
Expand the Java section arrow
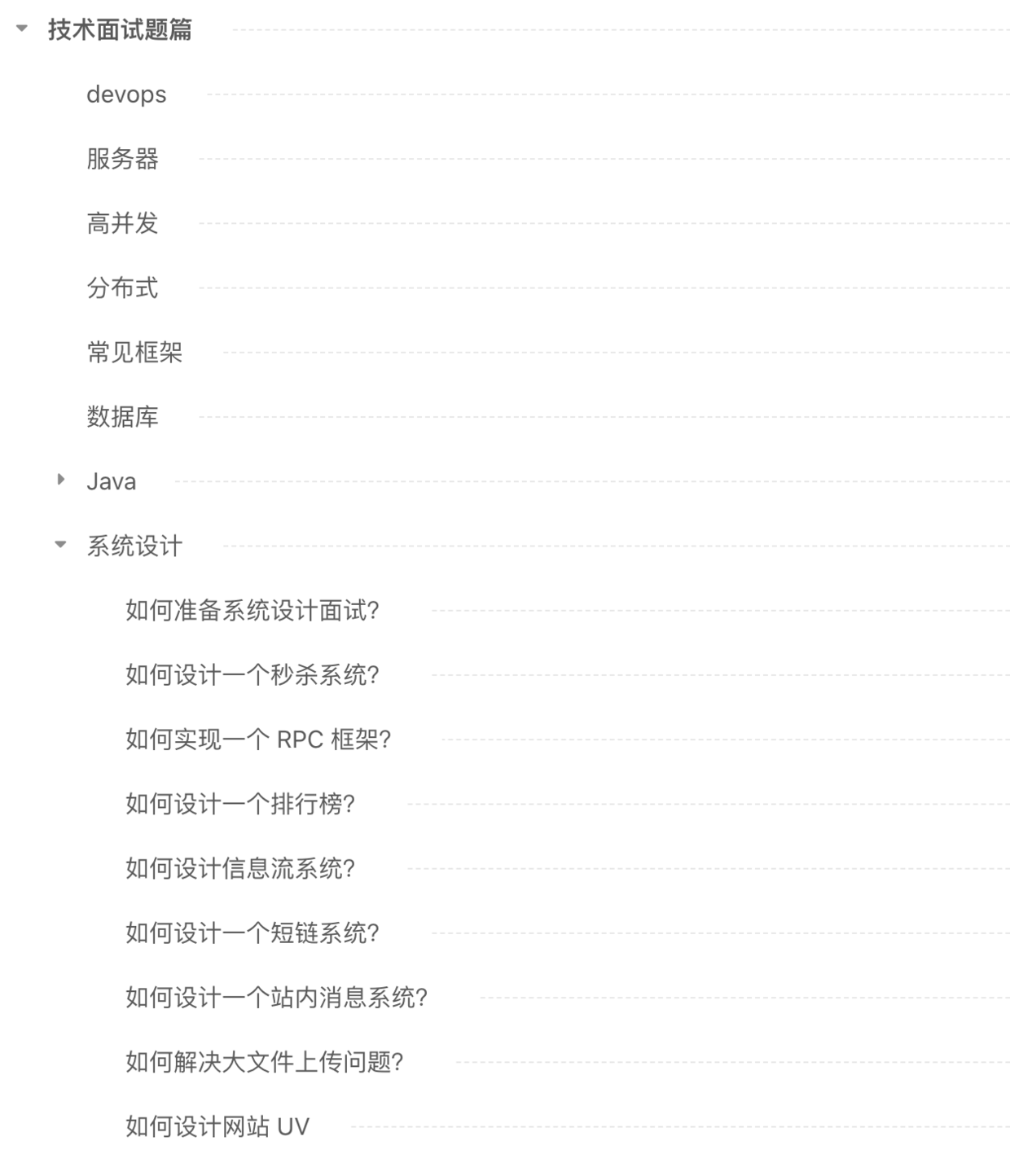pos(60,480)
